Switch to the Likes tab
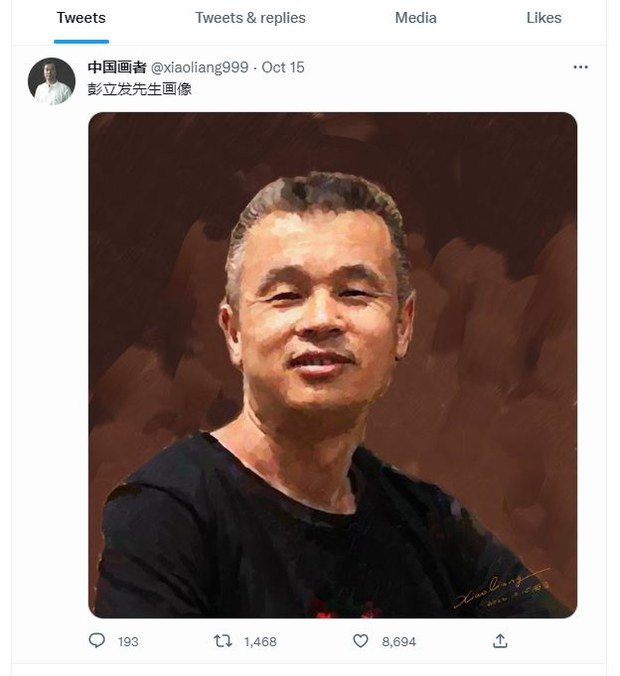The height and width of the screenshot is (676, 620). click(544, 18)
